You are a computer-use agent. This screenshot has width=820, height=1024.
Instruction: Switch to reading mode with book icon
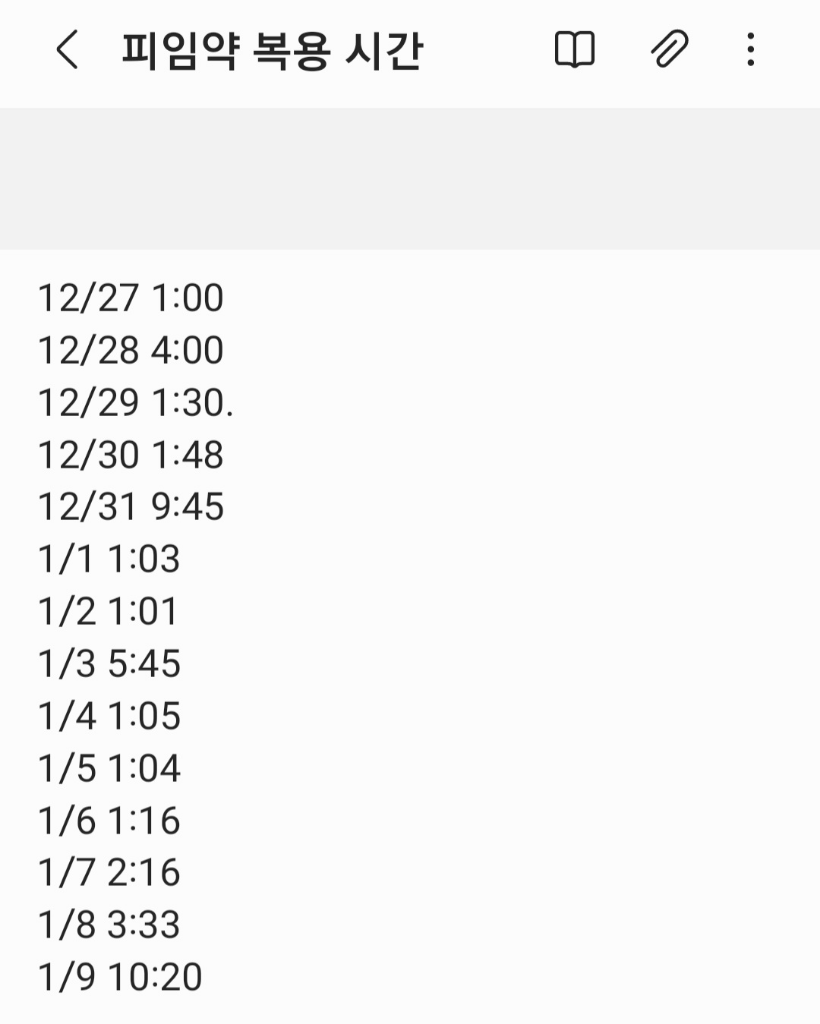[575, 50]
